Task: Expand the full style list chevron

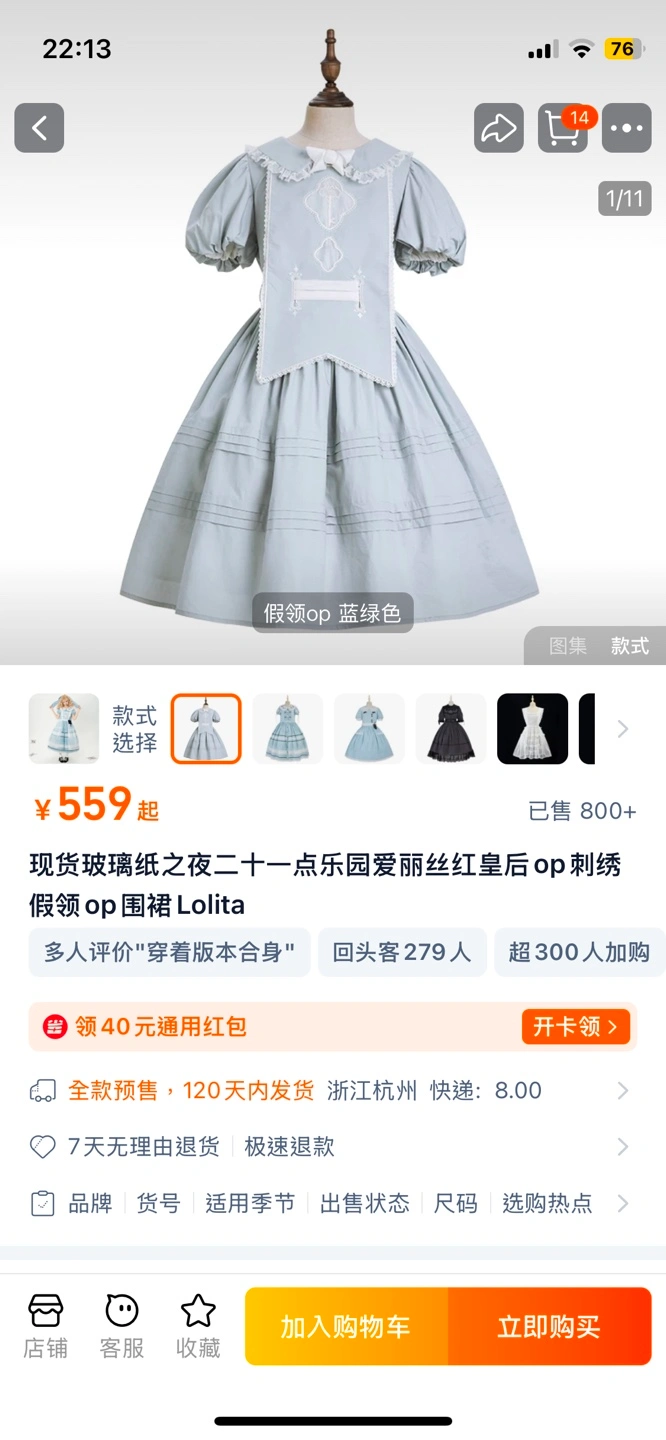Action: [623, 729]
